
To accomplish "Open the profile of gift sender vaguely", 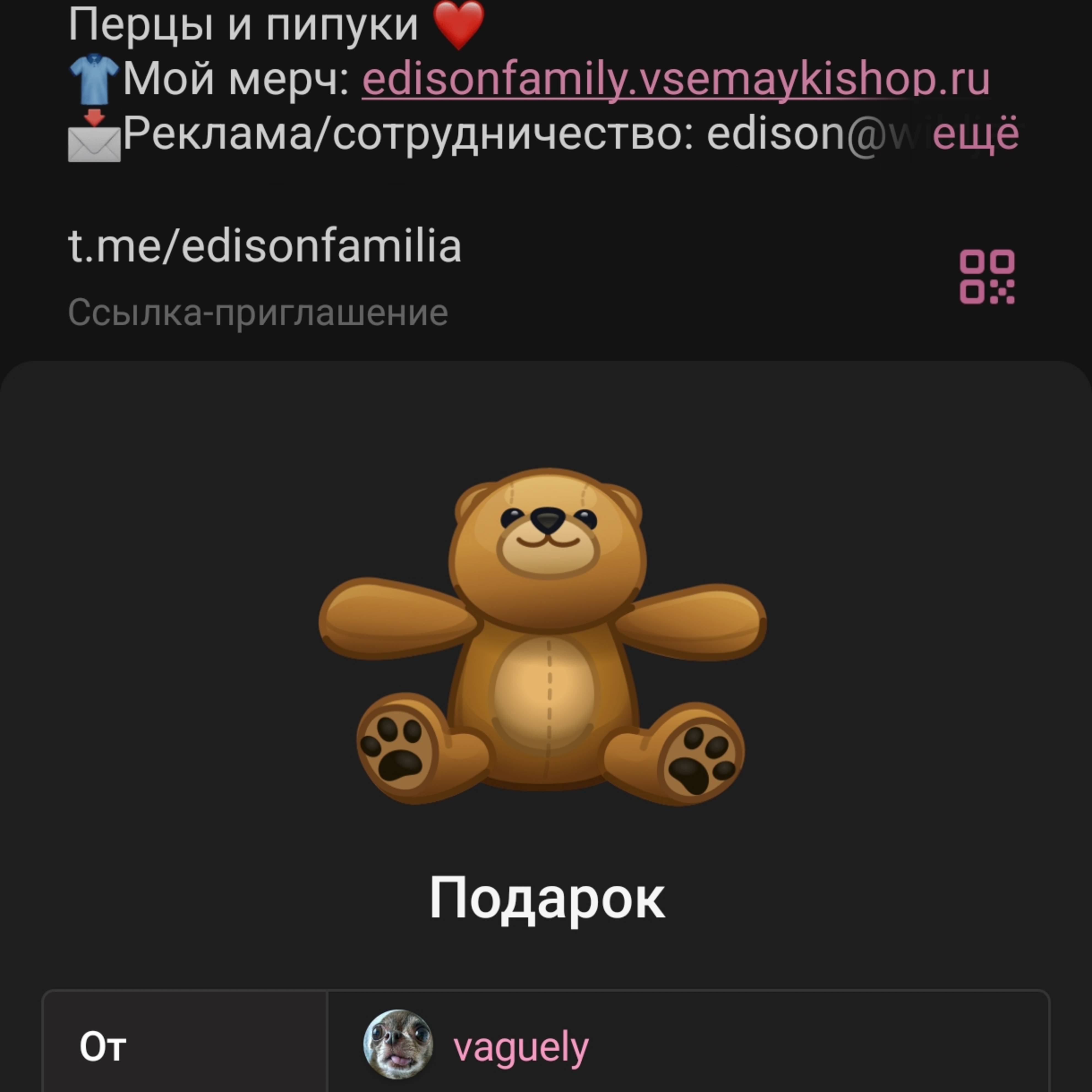I will pyautogui.click(x=520, y=1047).
